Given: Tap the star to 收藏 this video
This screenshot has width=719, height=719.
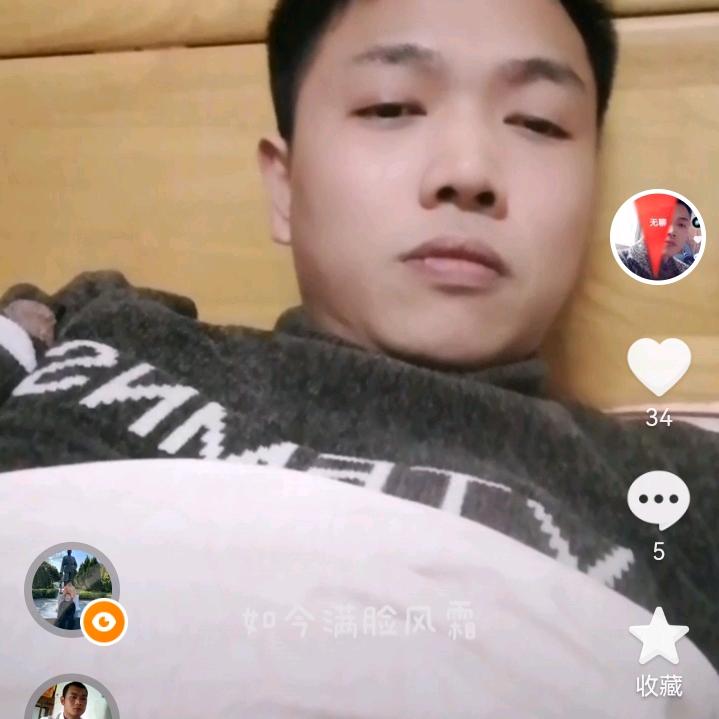Looking at the screenshot, I should coord(658,637).
